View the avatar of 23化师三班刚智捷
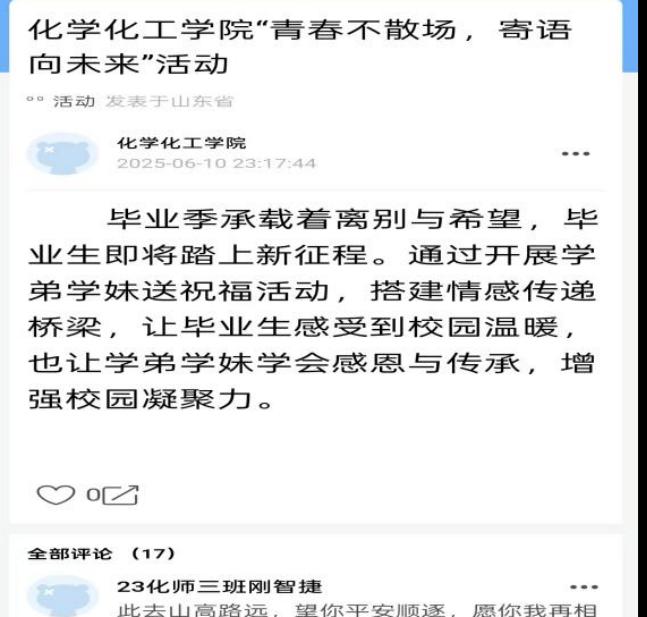 pyautogui.click(x=62, y=597)
